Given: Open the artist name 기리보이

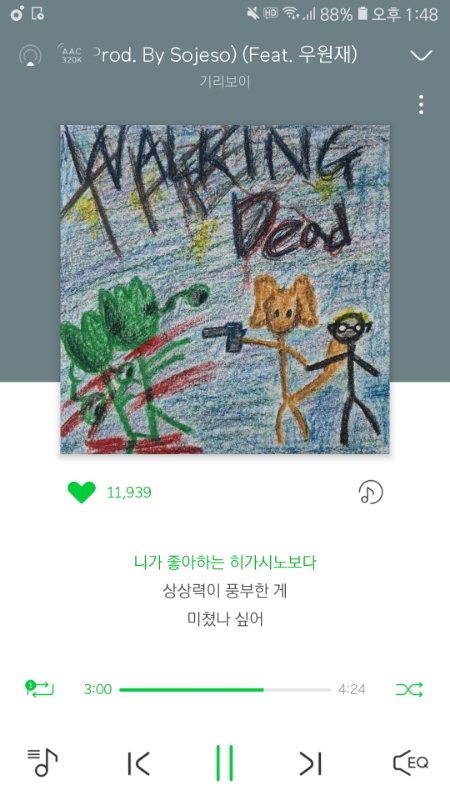Looking at the screenshot, I should 225,82.
